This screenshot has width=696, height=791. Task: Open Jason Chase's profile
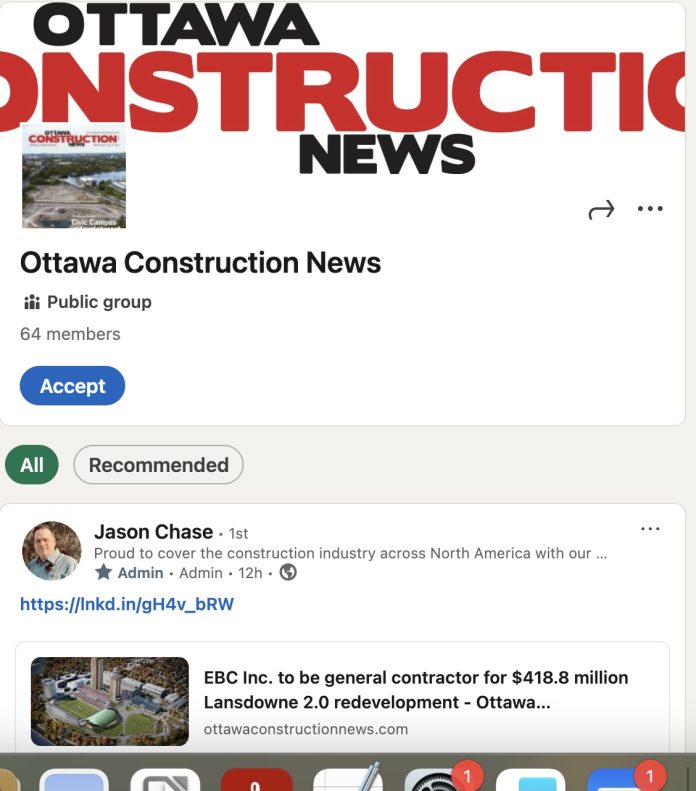[153, 532]
